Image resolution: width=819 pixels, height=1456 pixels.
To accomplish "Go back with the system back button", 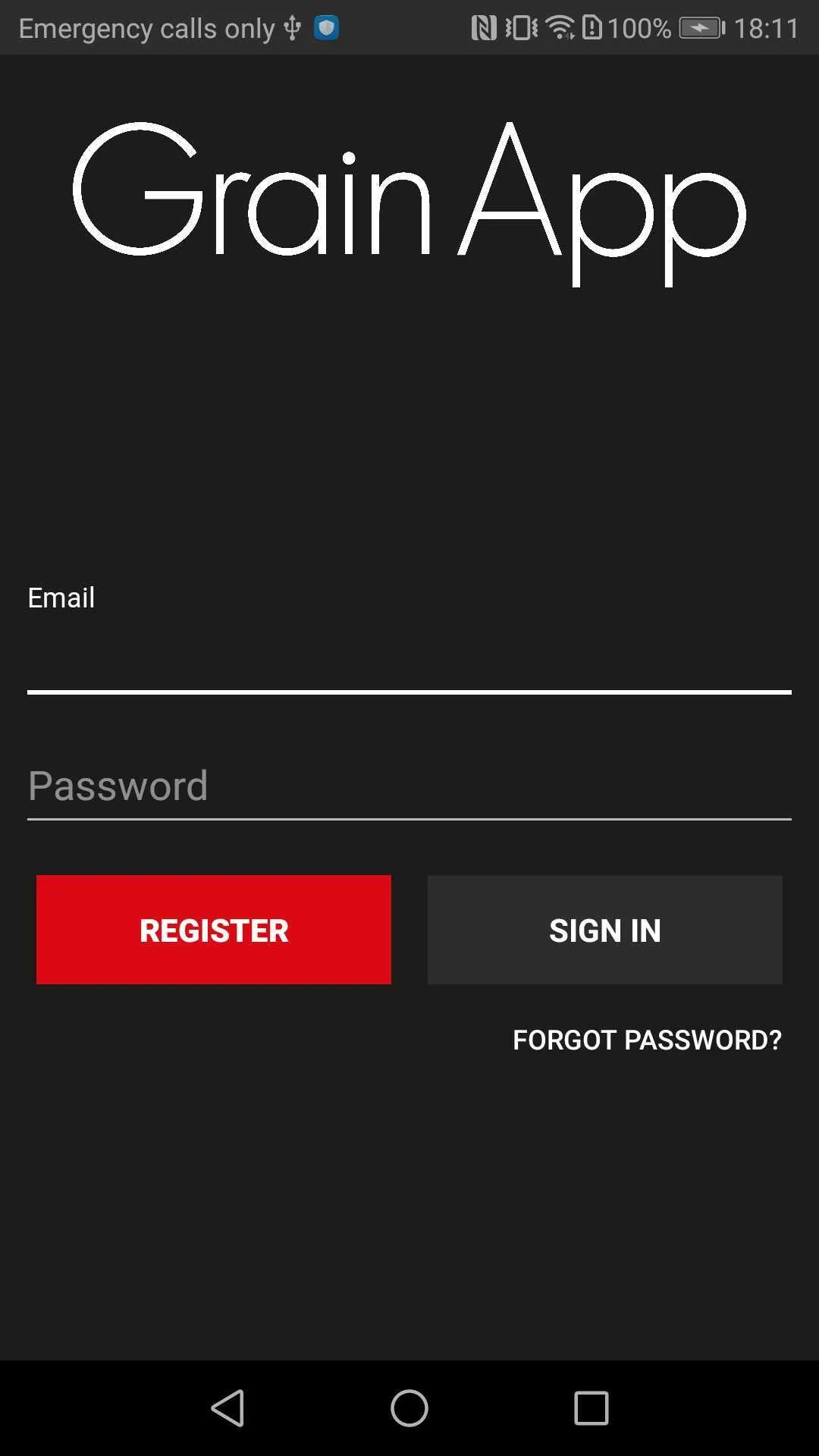I will 227,1408.
